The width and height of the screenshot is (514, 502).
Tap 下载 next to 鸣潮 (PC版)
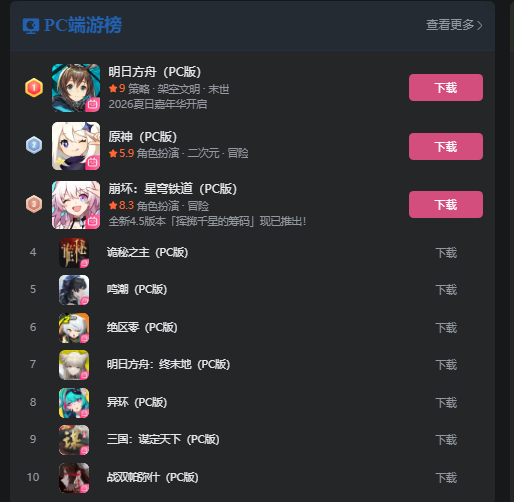click(446, 290)
